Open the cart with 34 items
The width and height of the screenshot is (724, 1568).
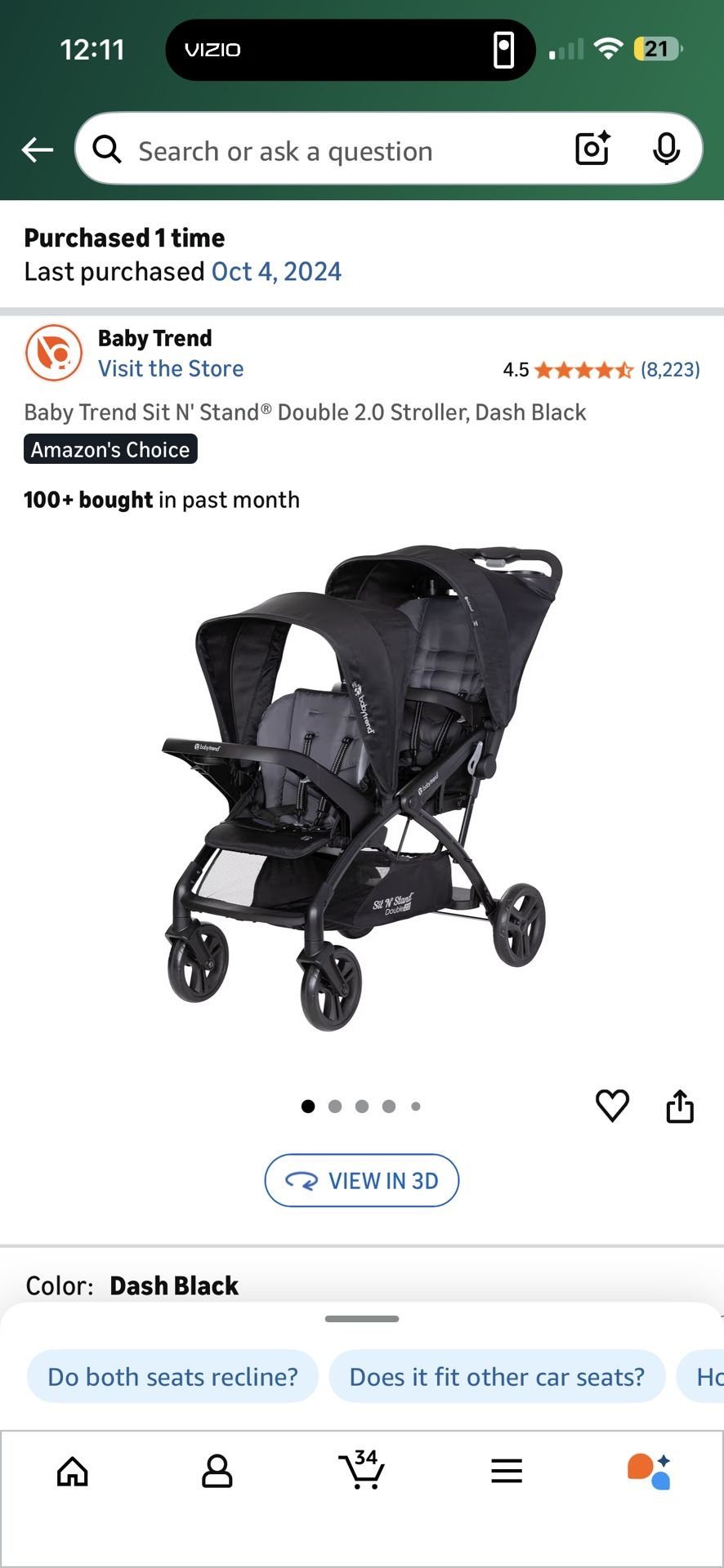[x=362, y=1470]
